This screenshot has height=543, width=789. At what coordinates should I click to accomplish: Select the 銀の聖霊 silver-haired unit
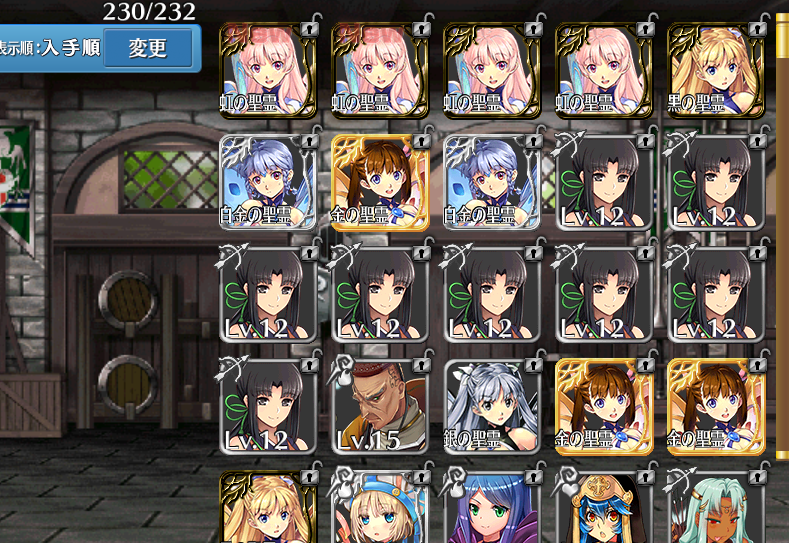[492, 407]
